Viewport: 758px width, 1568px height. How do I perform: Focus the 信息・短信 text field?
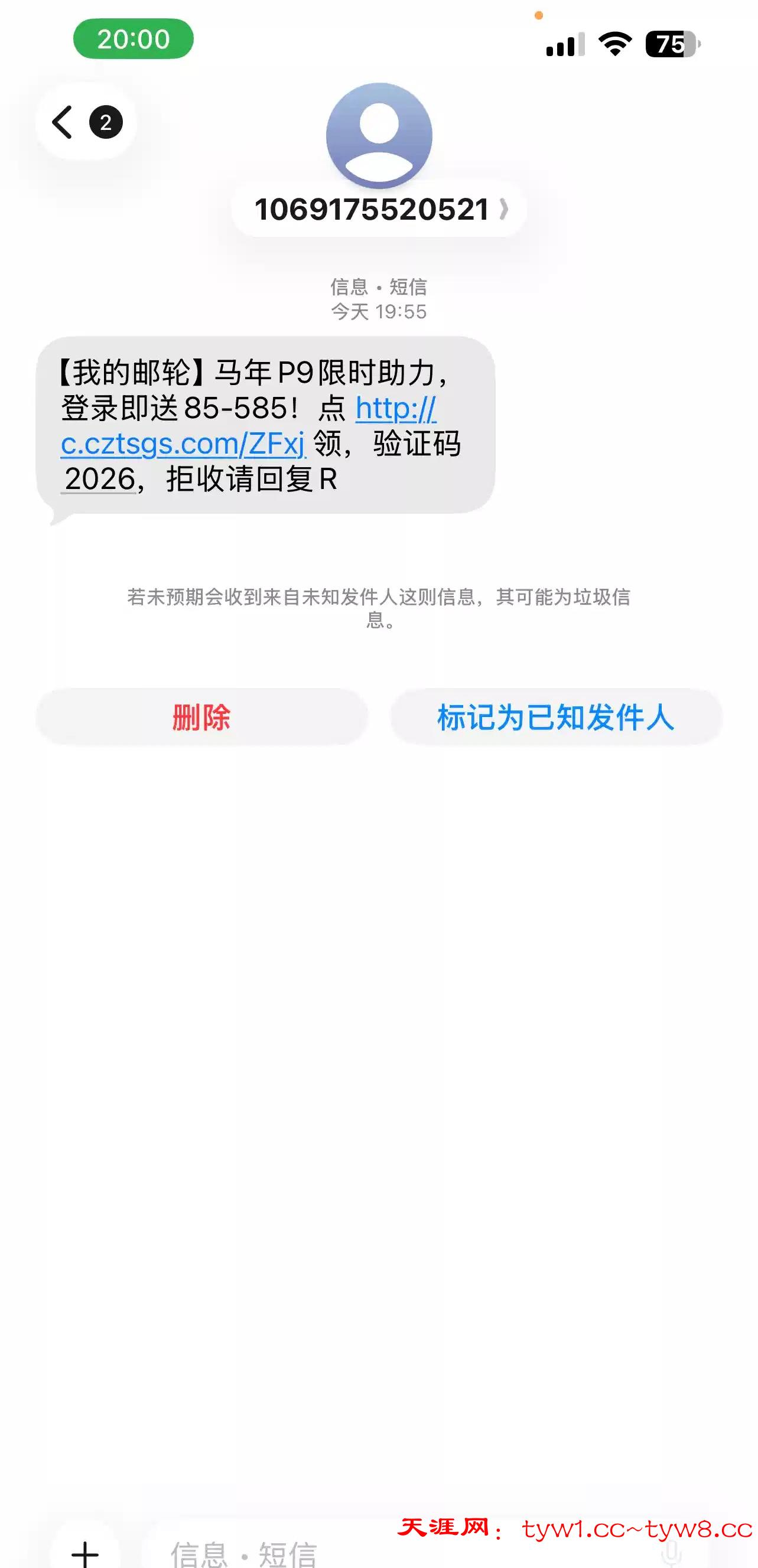[x=365, y=1553]
